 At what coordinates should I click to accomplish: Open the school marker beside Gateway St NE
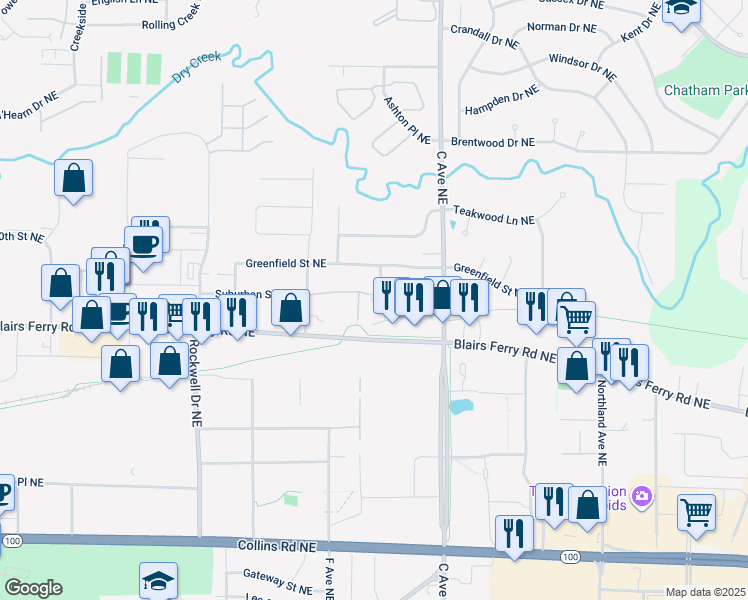[158, 581]
